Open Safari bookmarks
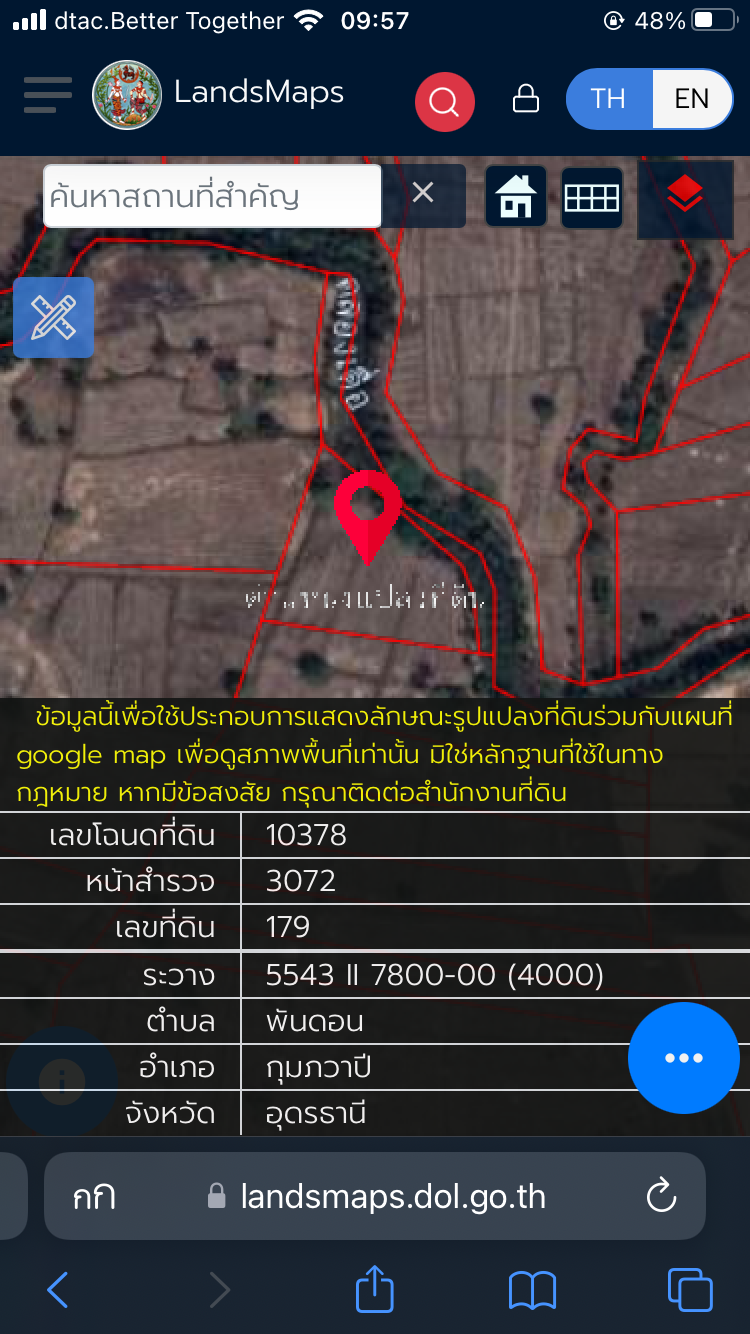 532,1290
